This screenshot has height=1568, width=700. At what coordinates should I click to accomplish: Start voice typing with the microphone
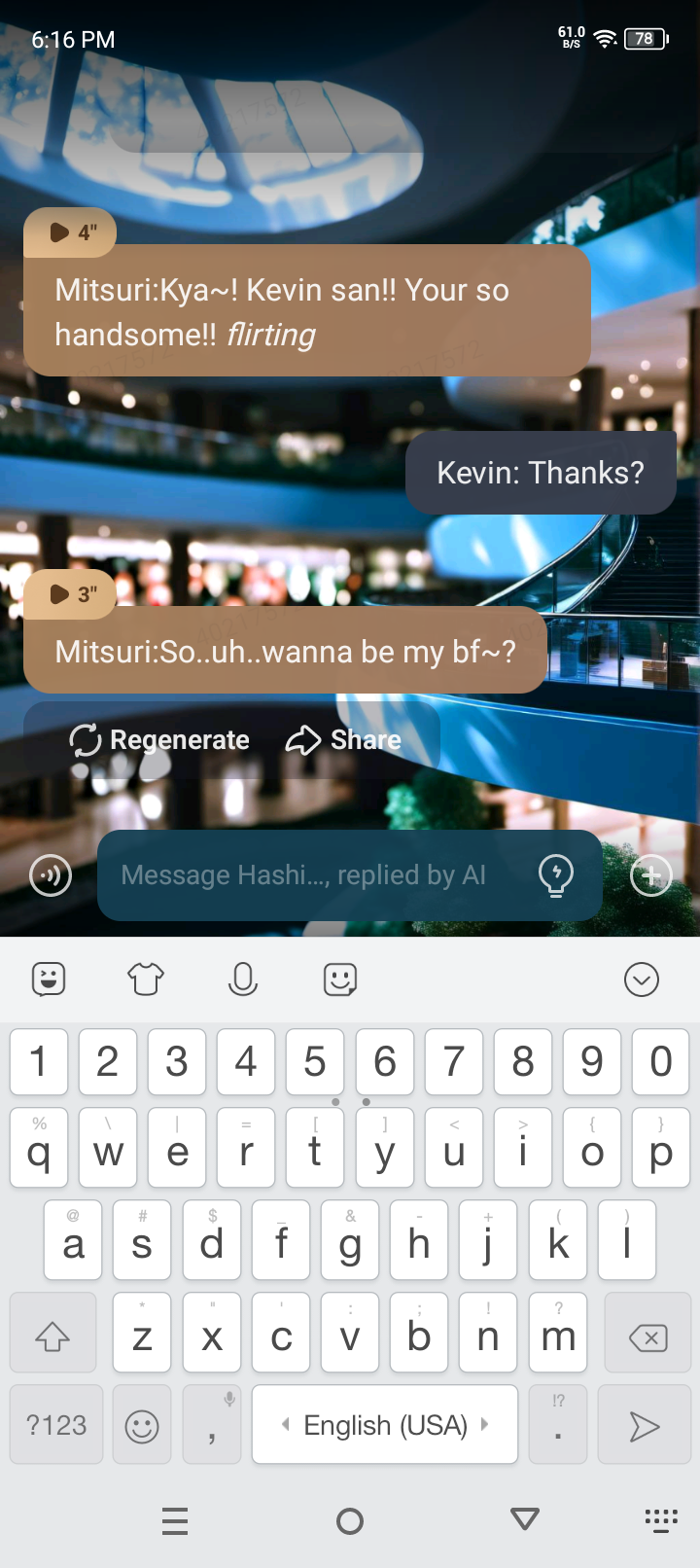[243, 980]
